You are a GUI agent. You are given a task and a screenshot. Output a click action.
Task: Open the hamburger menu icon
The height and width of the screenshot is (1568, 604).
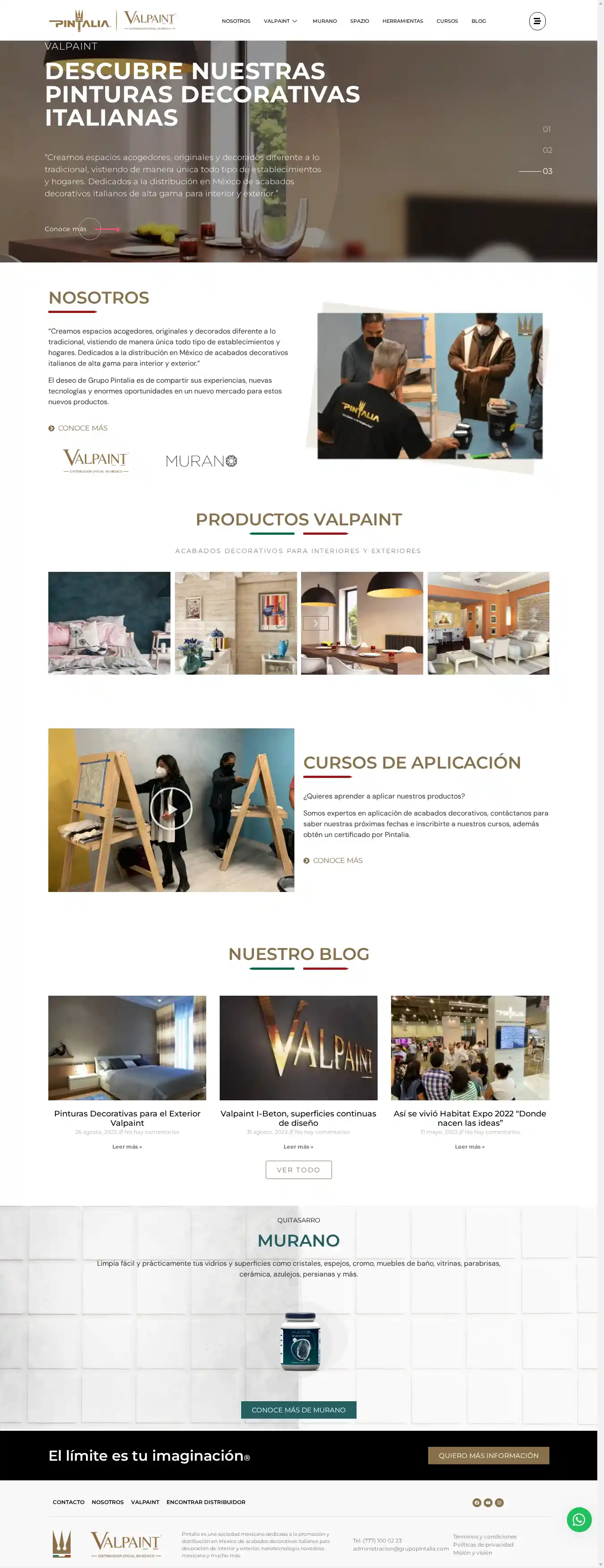click(x=536, y=21)
